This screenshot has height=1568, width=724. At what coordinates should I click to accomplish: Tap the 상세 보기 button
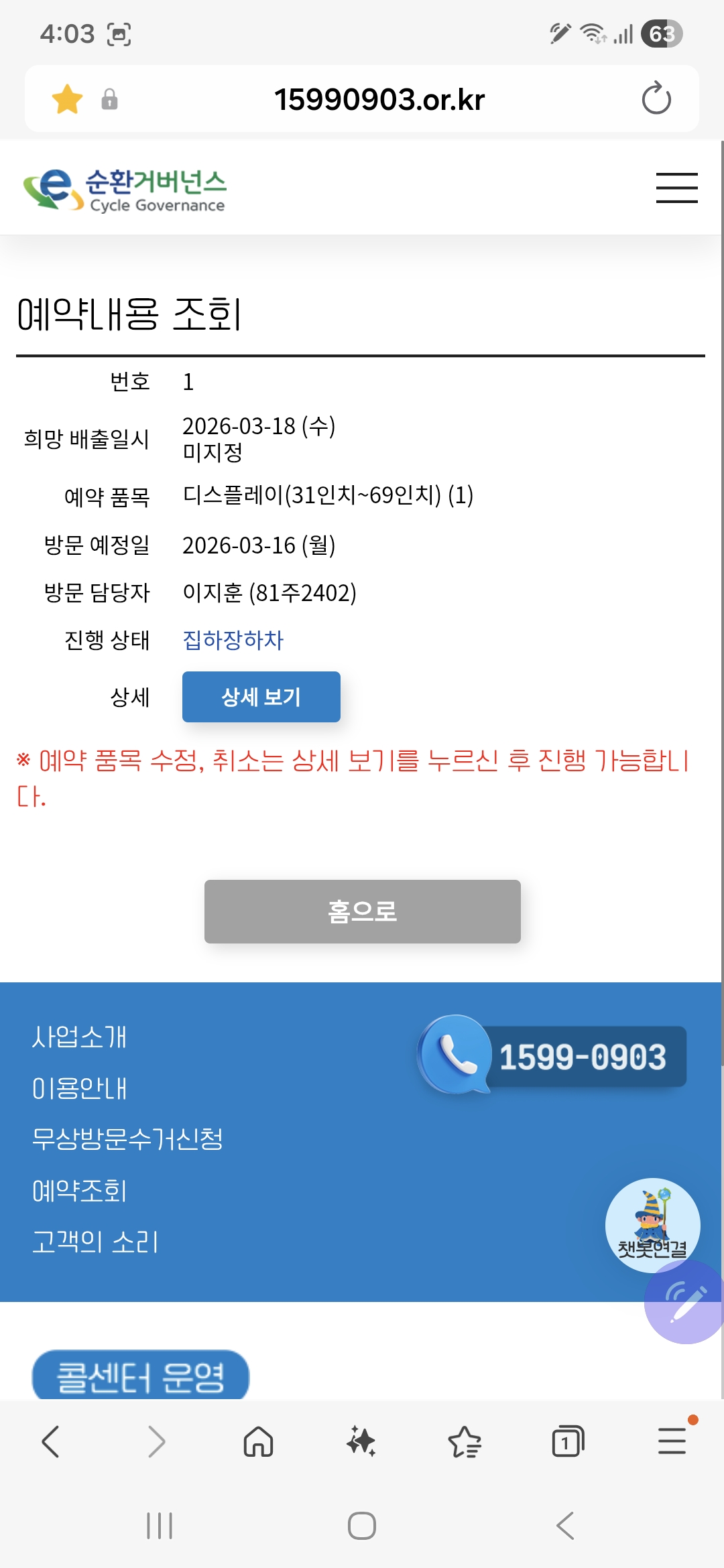(261, 697)
